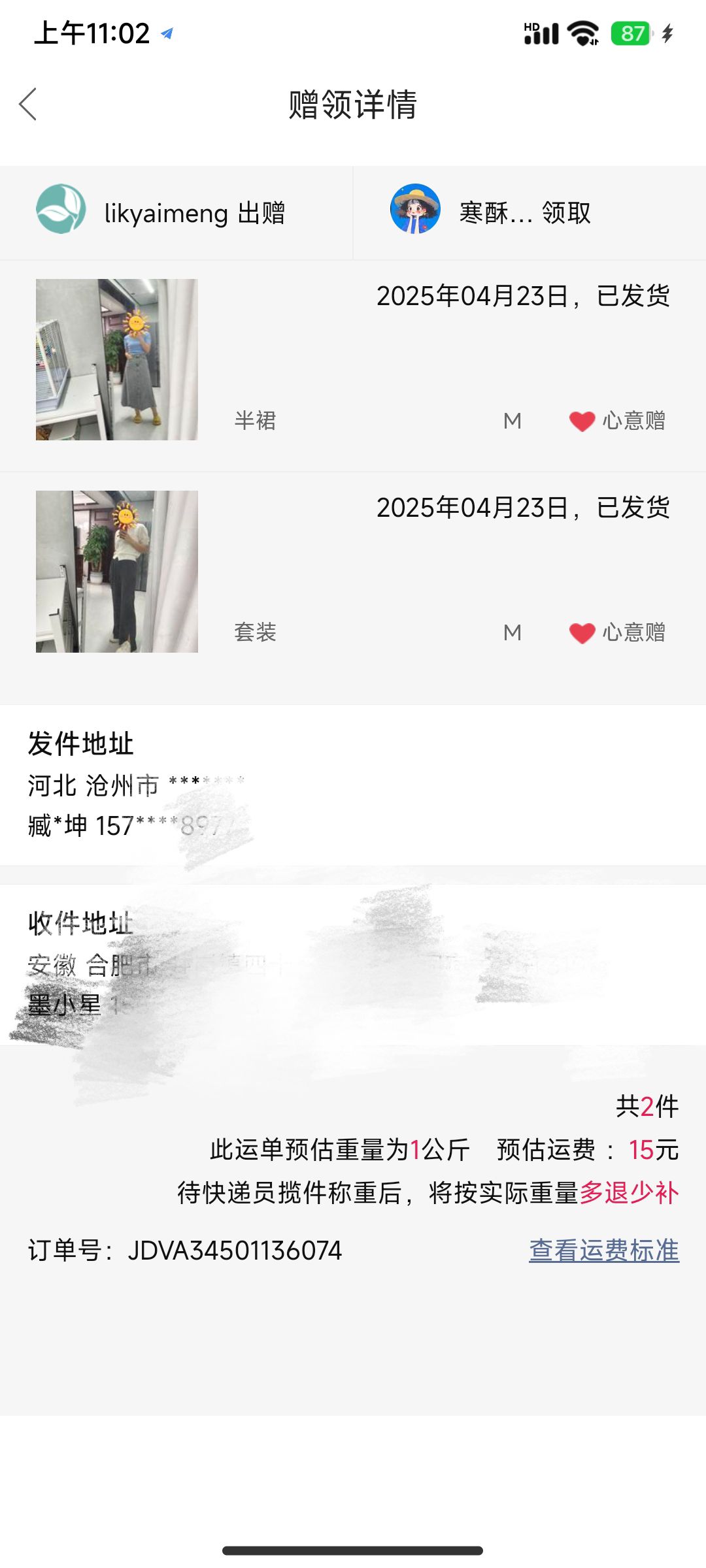Open the 查看运费标准 link
The width and height of the screenshot is (706, 1568).
[604, 1250]
